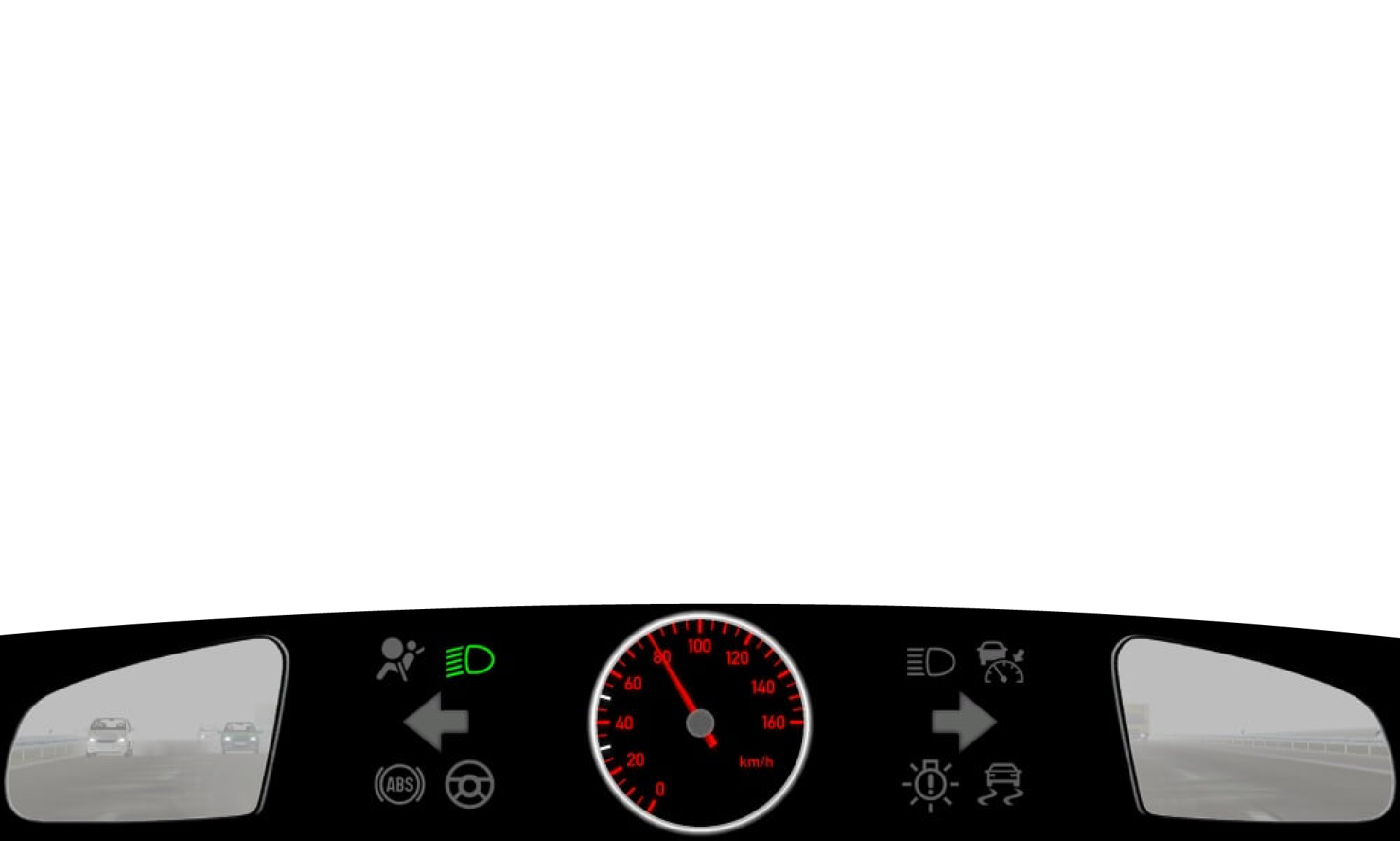Activate the left turn signal arrow
The width and height of the screenshot is (1400, 841).
(x=436, y=721)
